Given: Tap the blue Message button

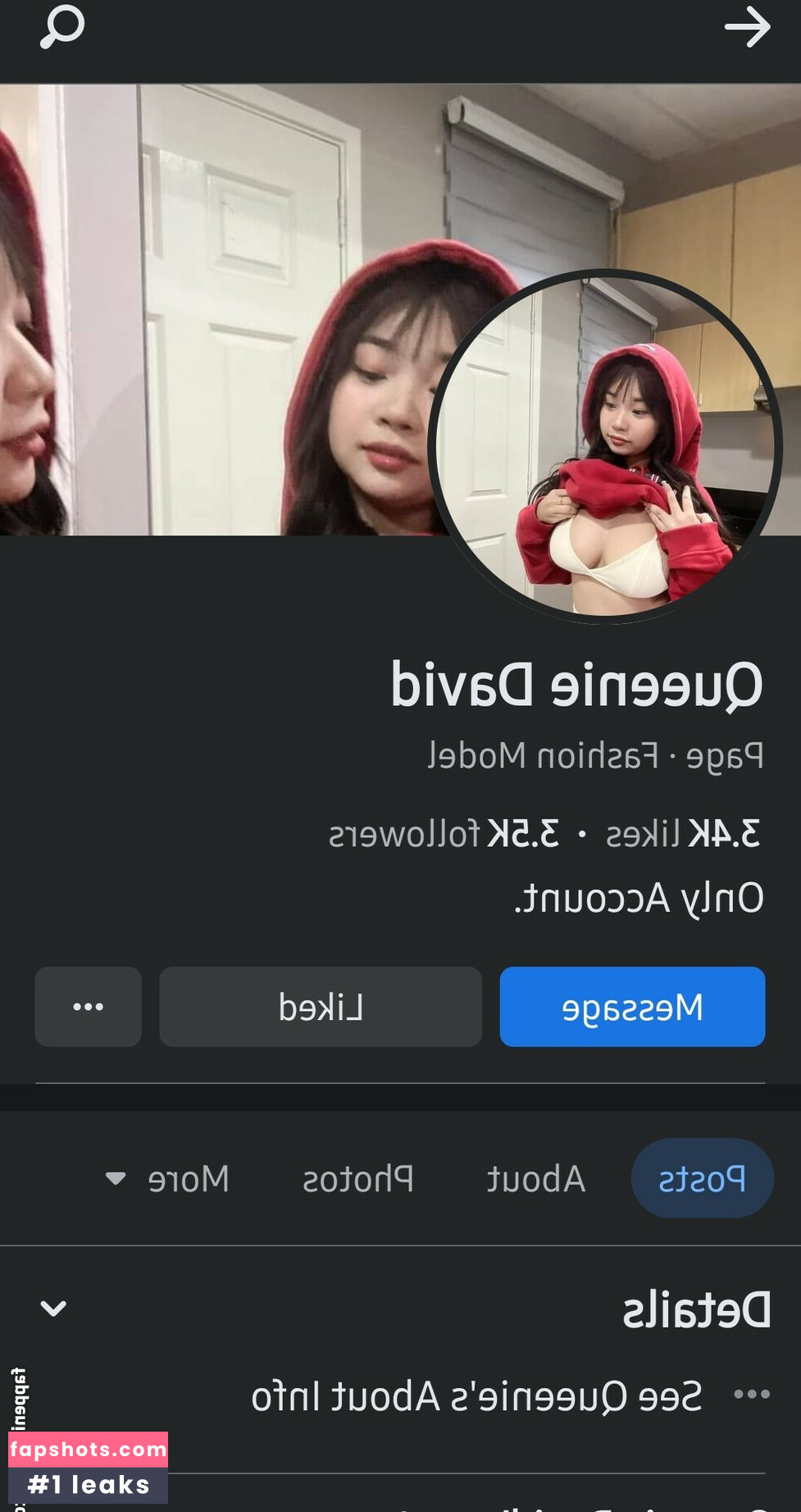Looking at the screenshot, I should coord(632,1006).
